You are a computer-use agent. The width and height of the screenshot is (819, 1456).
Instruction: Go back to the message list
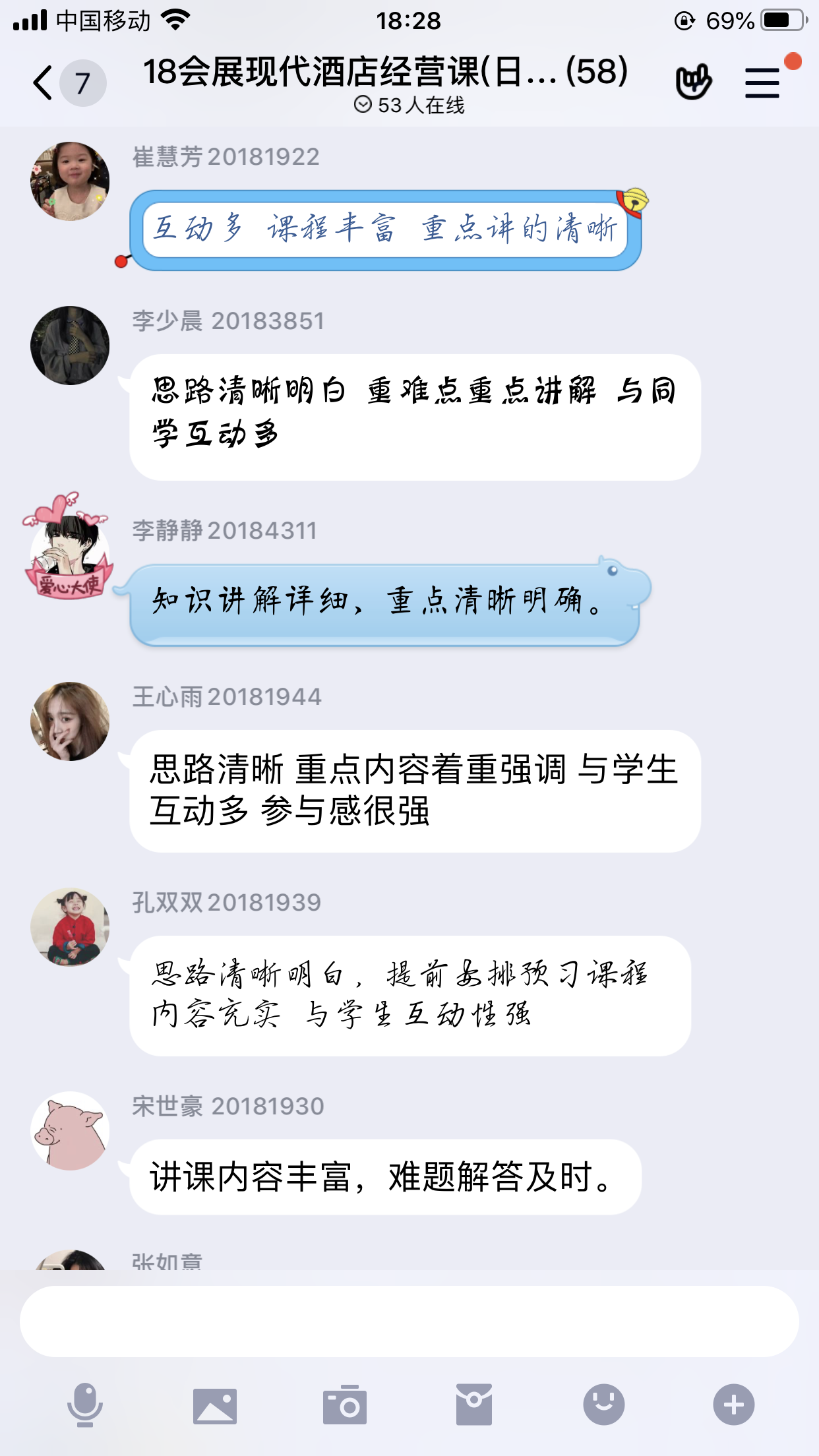(44, 83)
